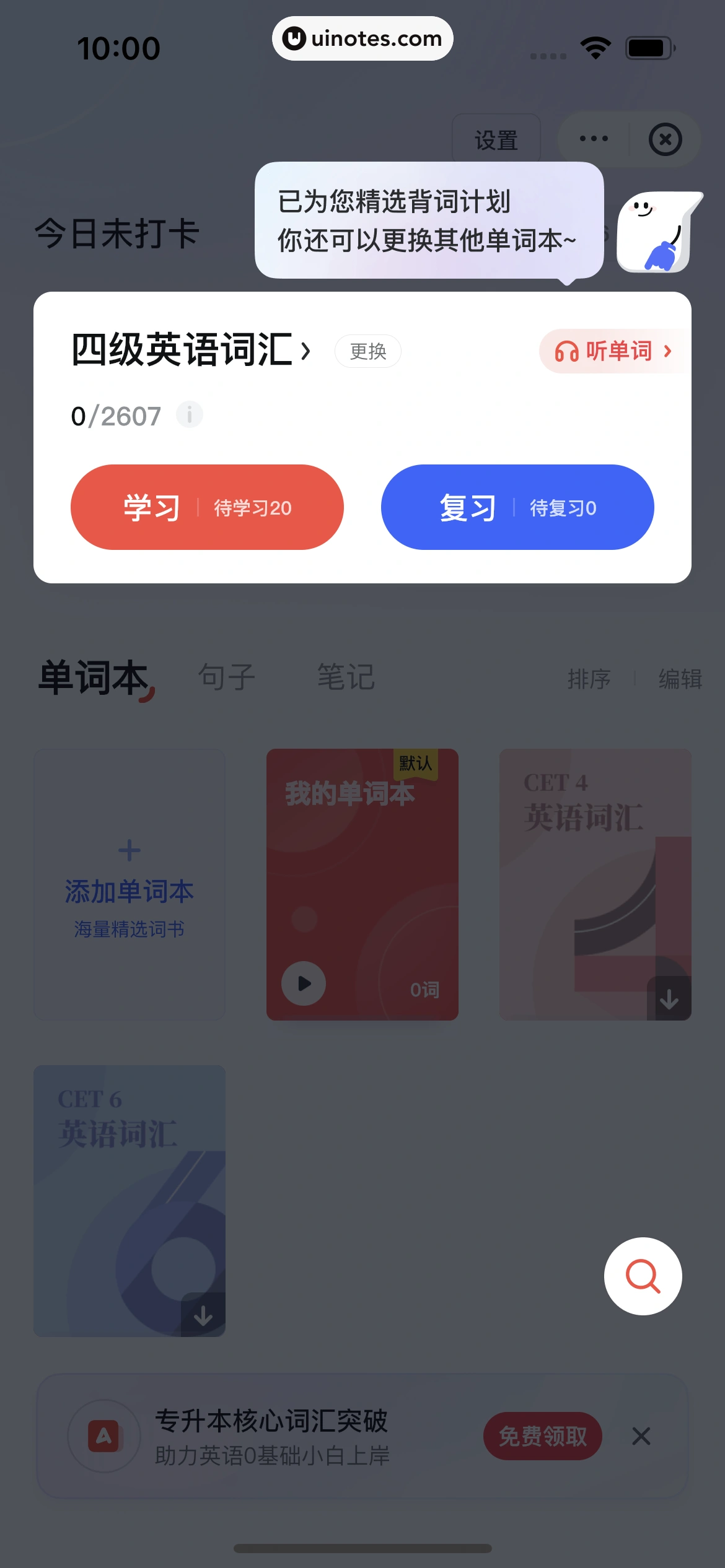
Task: Switch to the 句子 tab
Action: tap(227, 675)
